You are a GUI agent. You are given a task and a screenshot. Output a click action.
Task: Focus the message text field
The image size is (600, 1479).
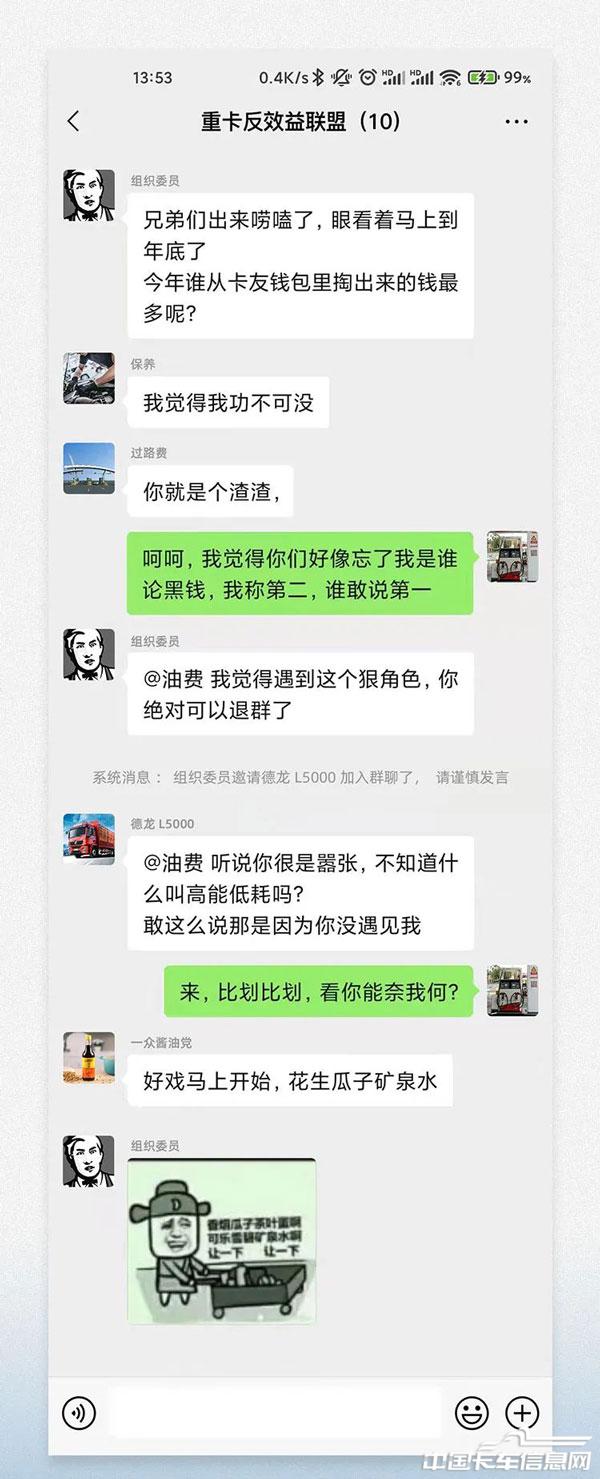[x=275, y=1412]
